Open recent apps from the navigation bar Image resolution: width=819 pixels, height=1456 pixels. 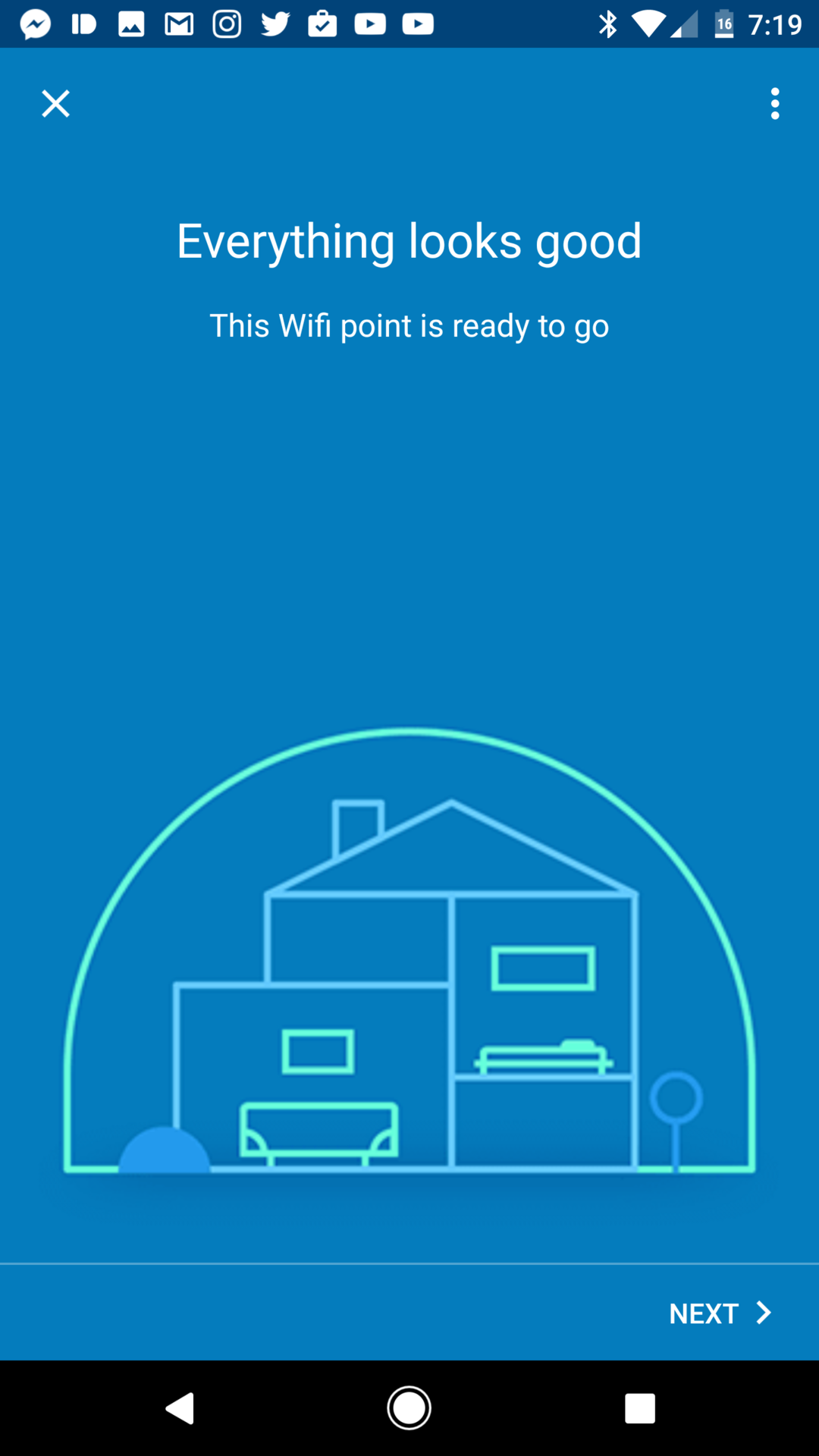tap(639, 1408)
